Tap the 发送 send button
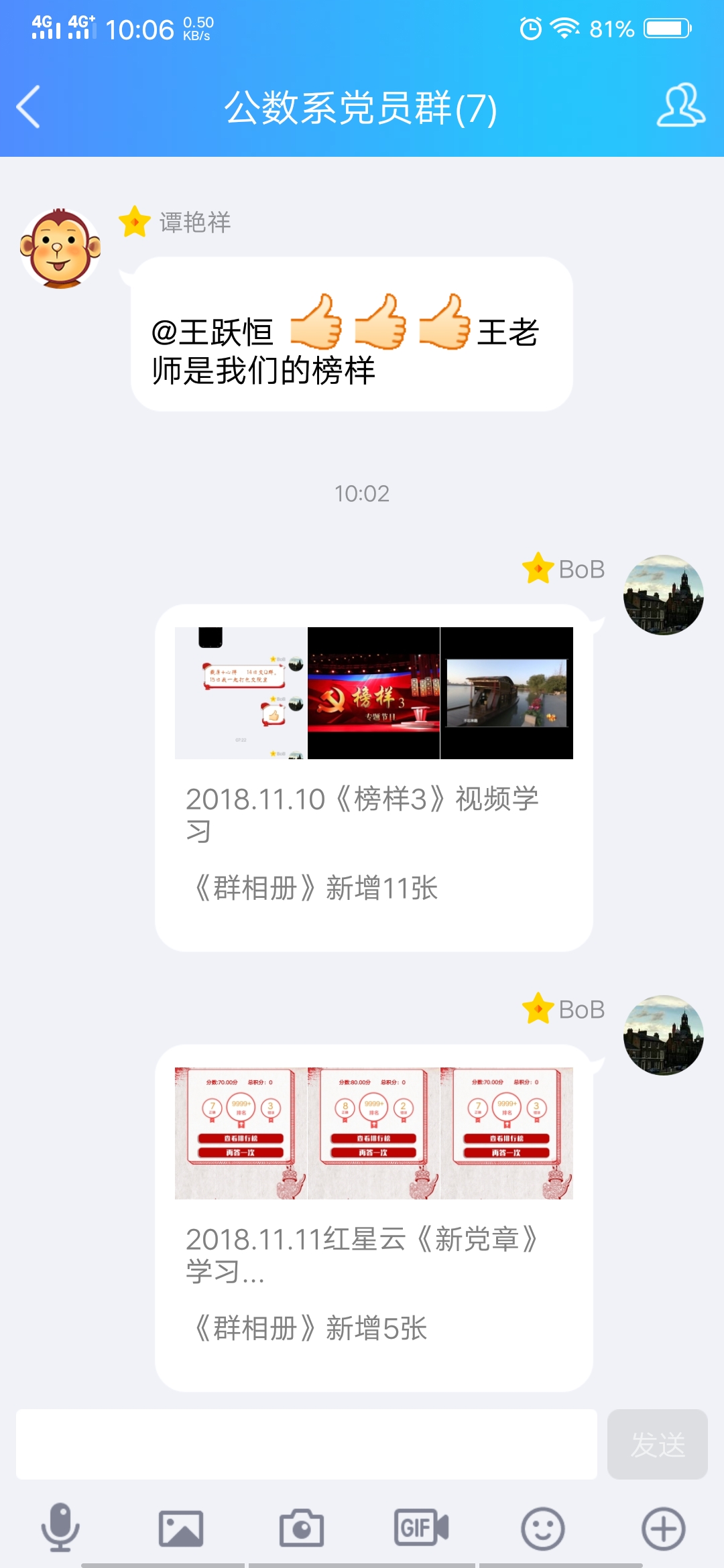 coord(657,1444)
